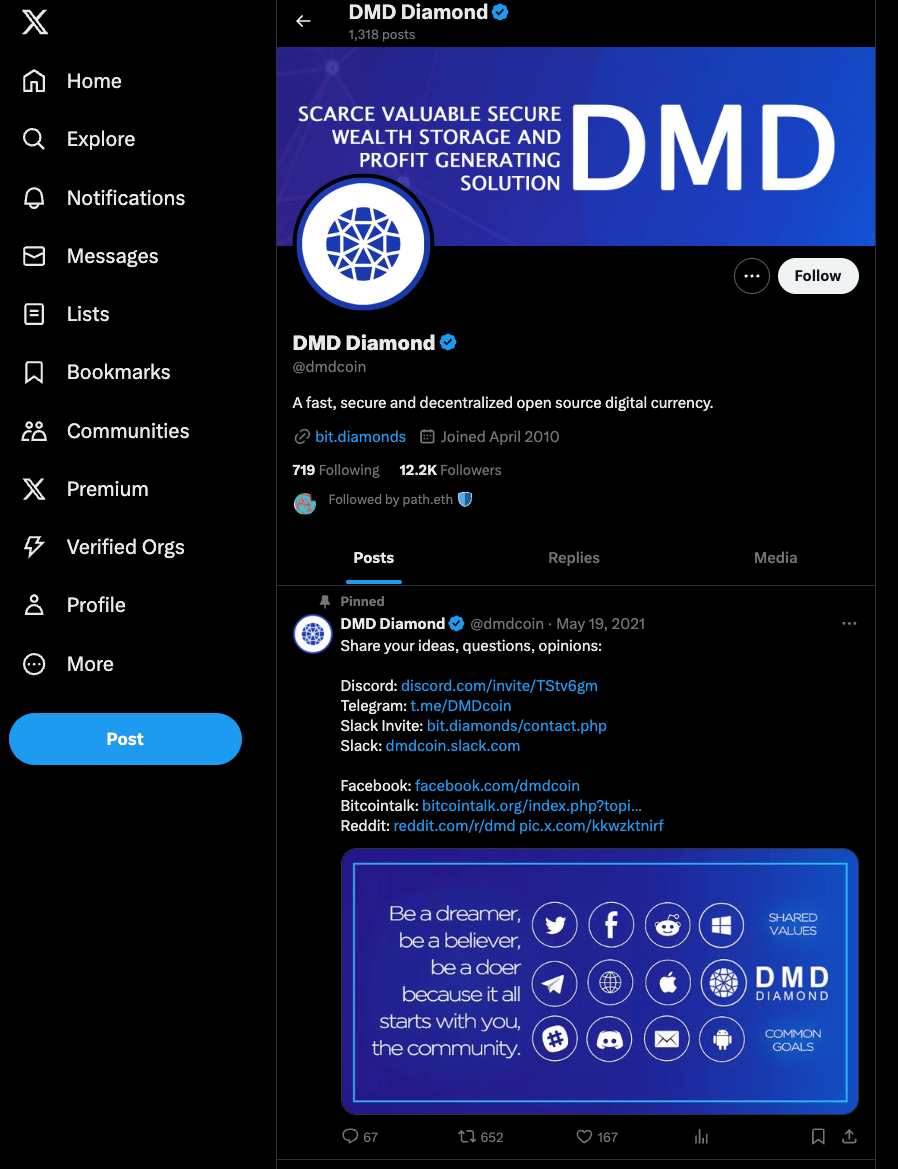This screenshot has height=1169, width=898.
Task: Go back using the arrow icon
Action: (x=303, y=21)
